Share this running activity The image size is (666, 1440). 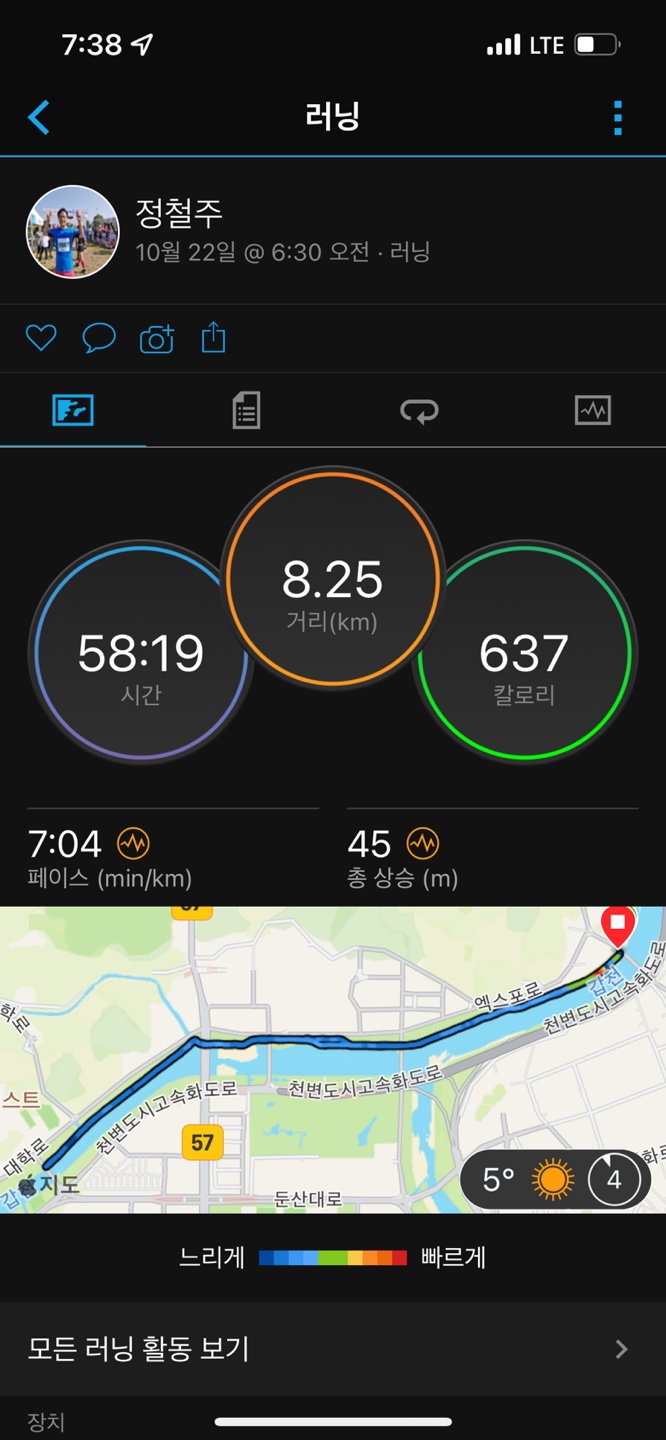tap(213, 339)
